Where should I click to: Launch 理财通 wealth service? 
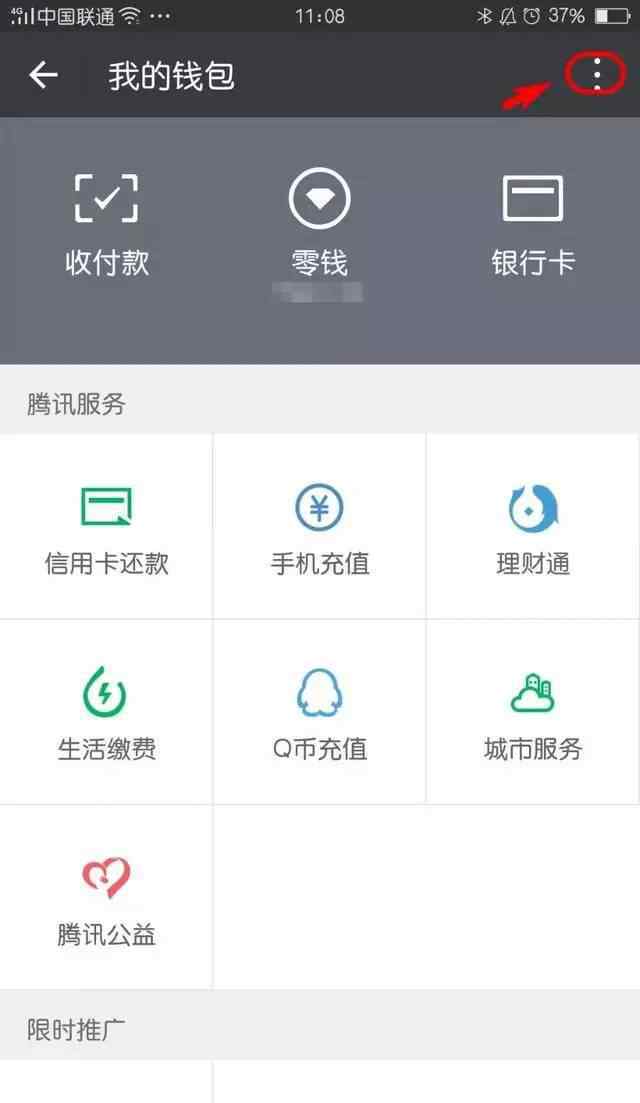532,526
